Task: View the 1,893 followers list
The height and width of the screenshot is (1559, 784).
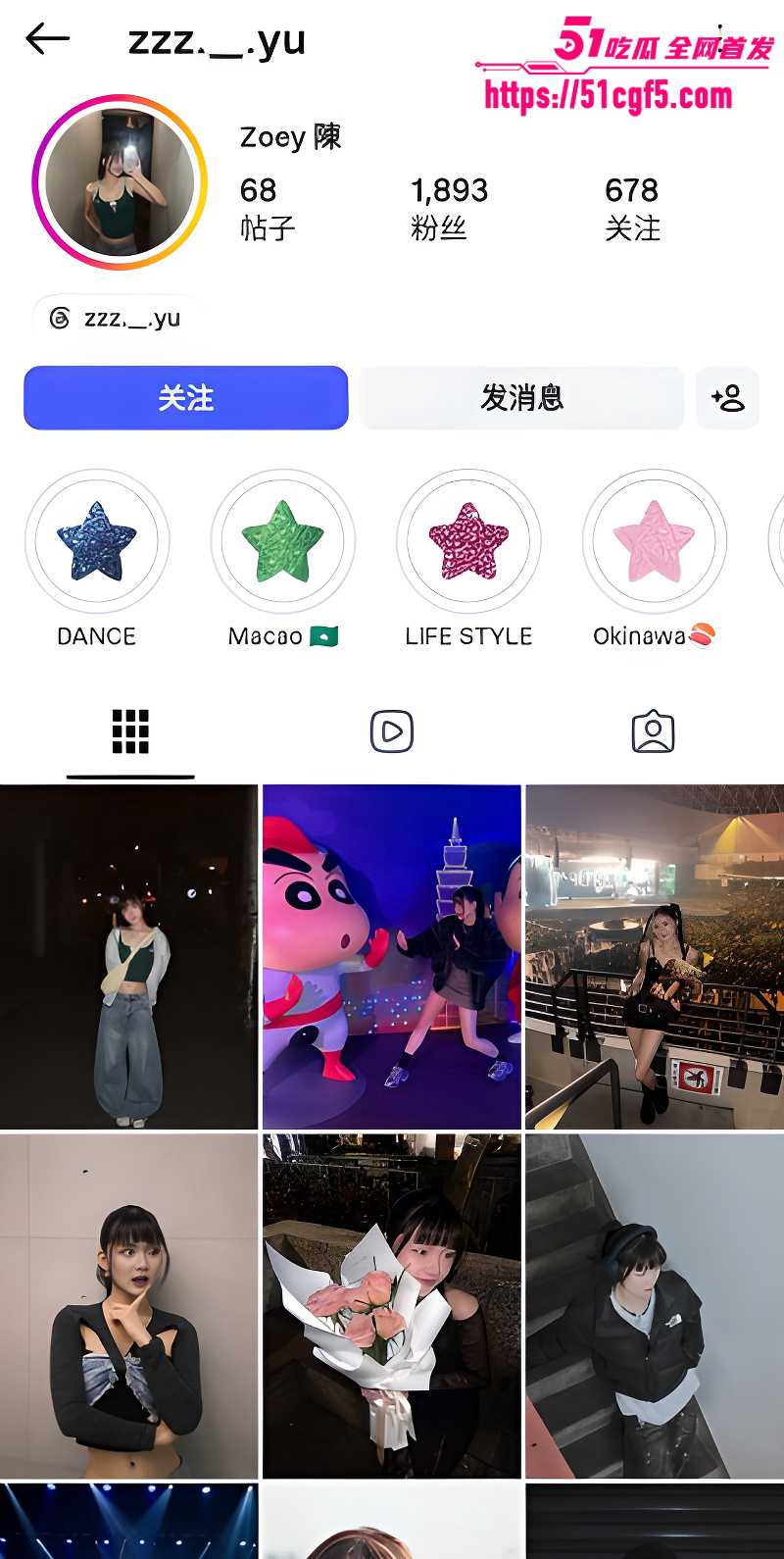Action: (449, 208)
